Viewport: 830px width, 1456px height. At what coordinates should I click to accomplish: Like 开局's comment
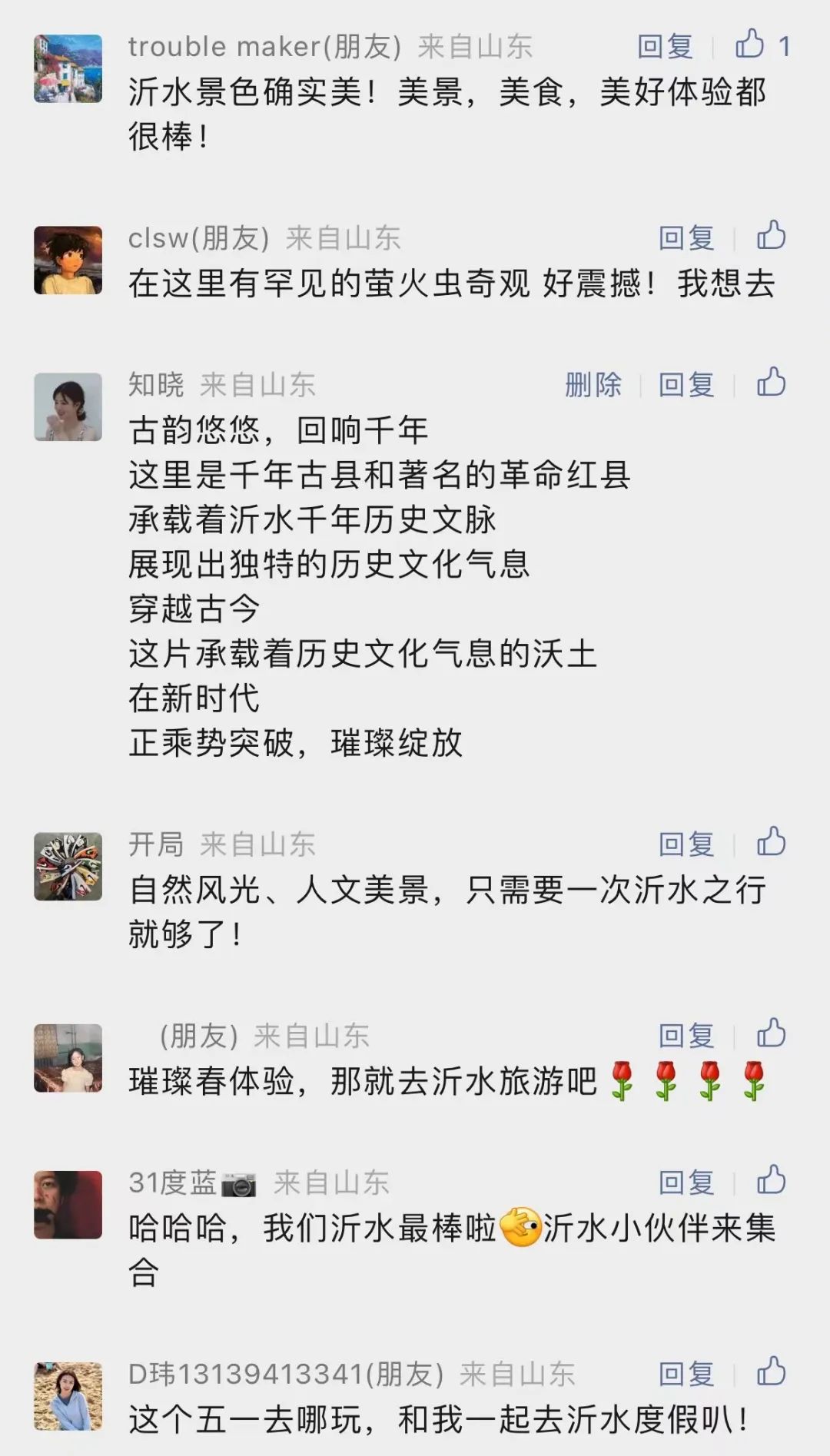[771, 842]
